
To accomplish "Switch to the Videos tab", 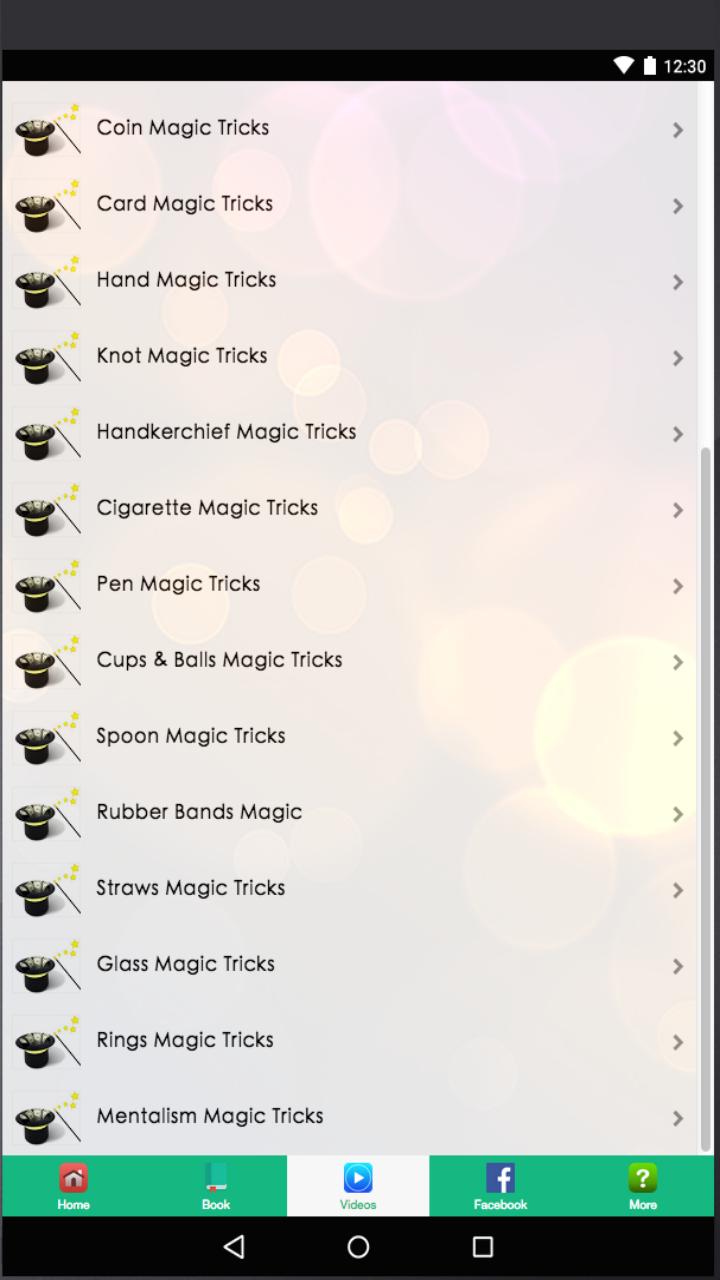I will (358, 1186).
